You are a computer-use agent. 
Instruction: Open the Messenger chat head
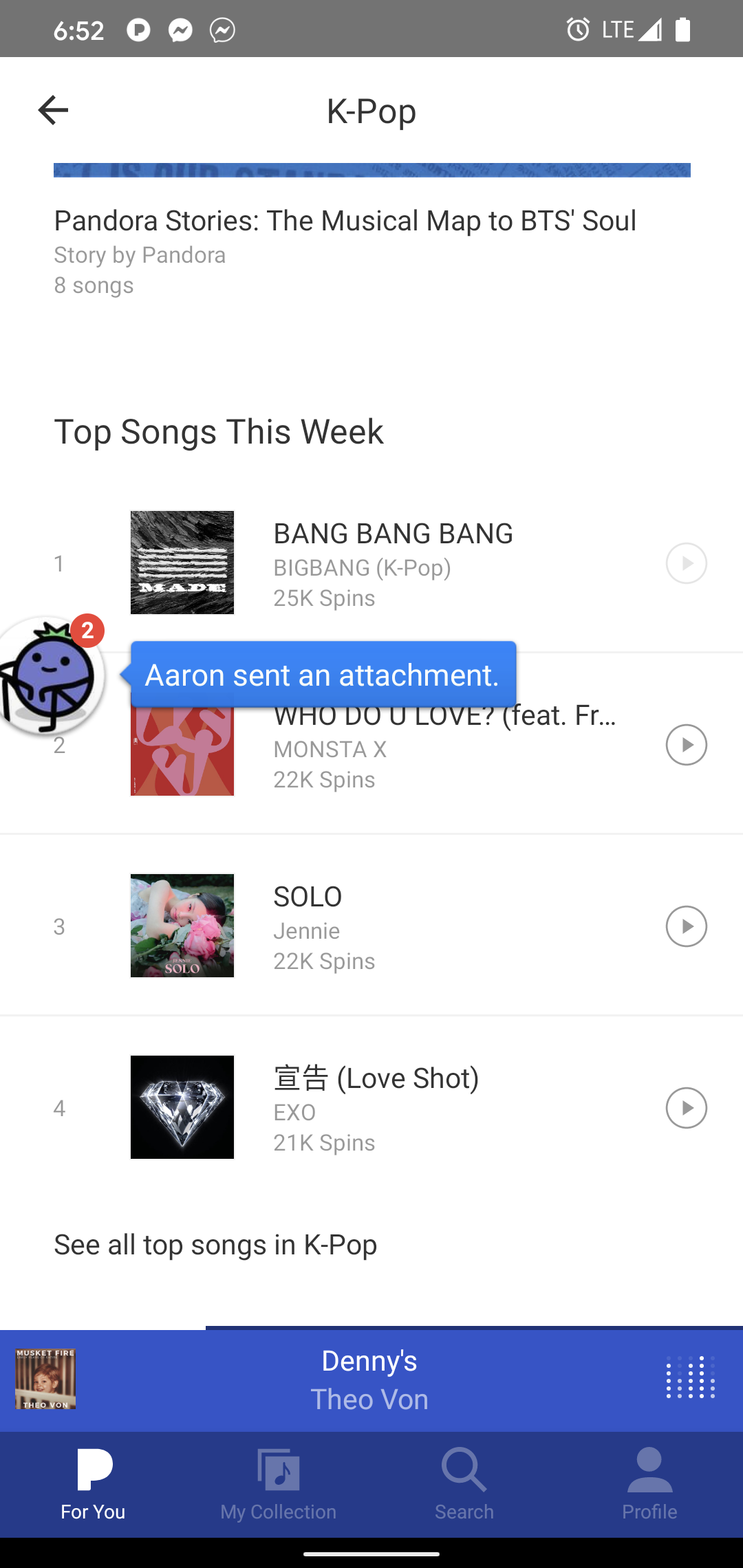tap(50, 675)
